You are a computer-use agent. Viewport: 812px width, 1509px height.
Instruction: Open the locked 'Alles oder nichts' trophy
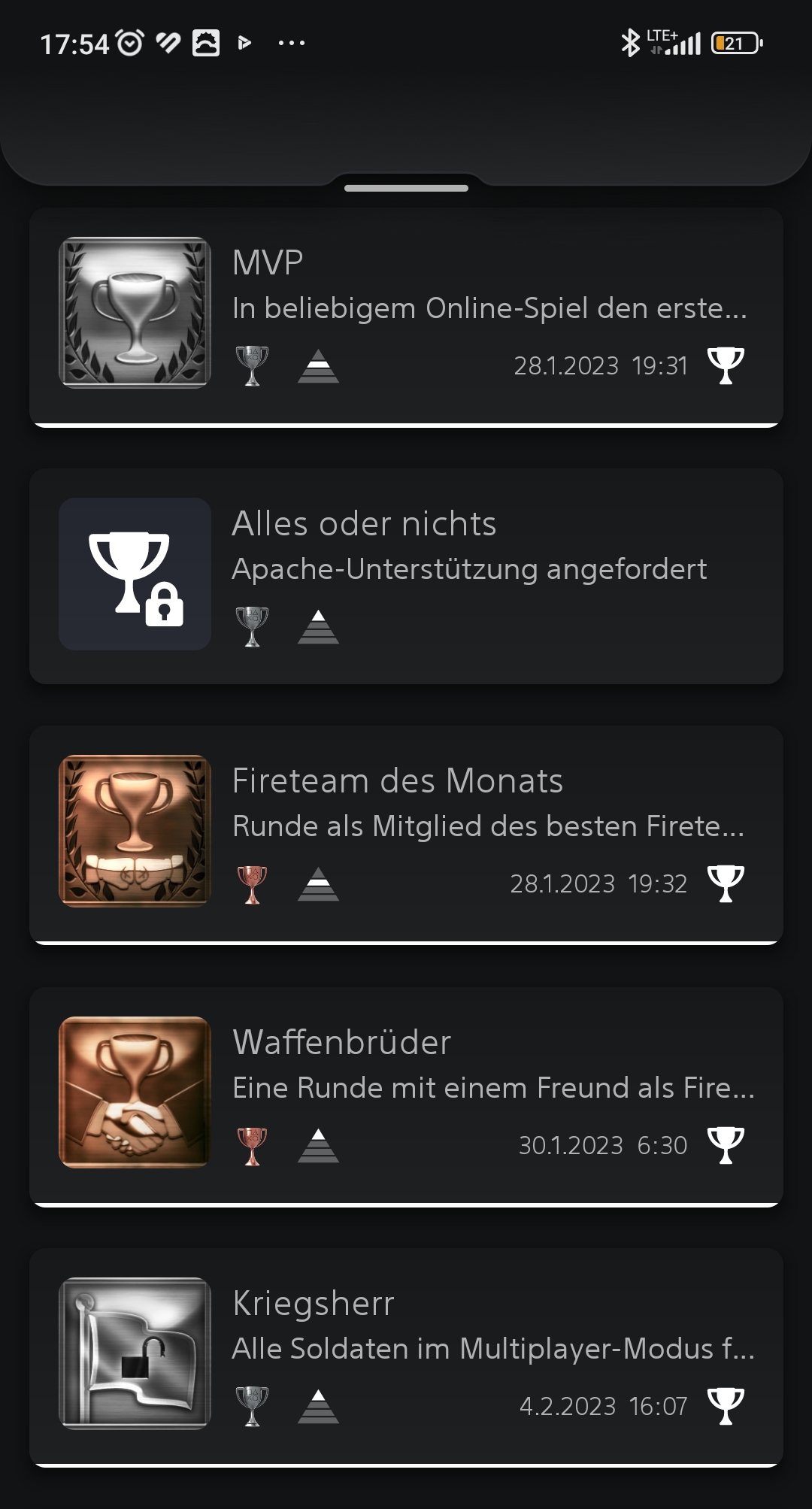click(406, 575)
